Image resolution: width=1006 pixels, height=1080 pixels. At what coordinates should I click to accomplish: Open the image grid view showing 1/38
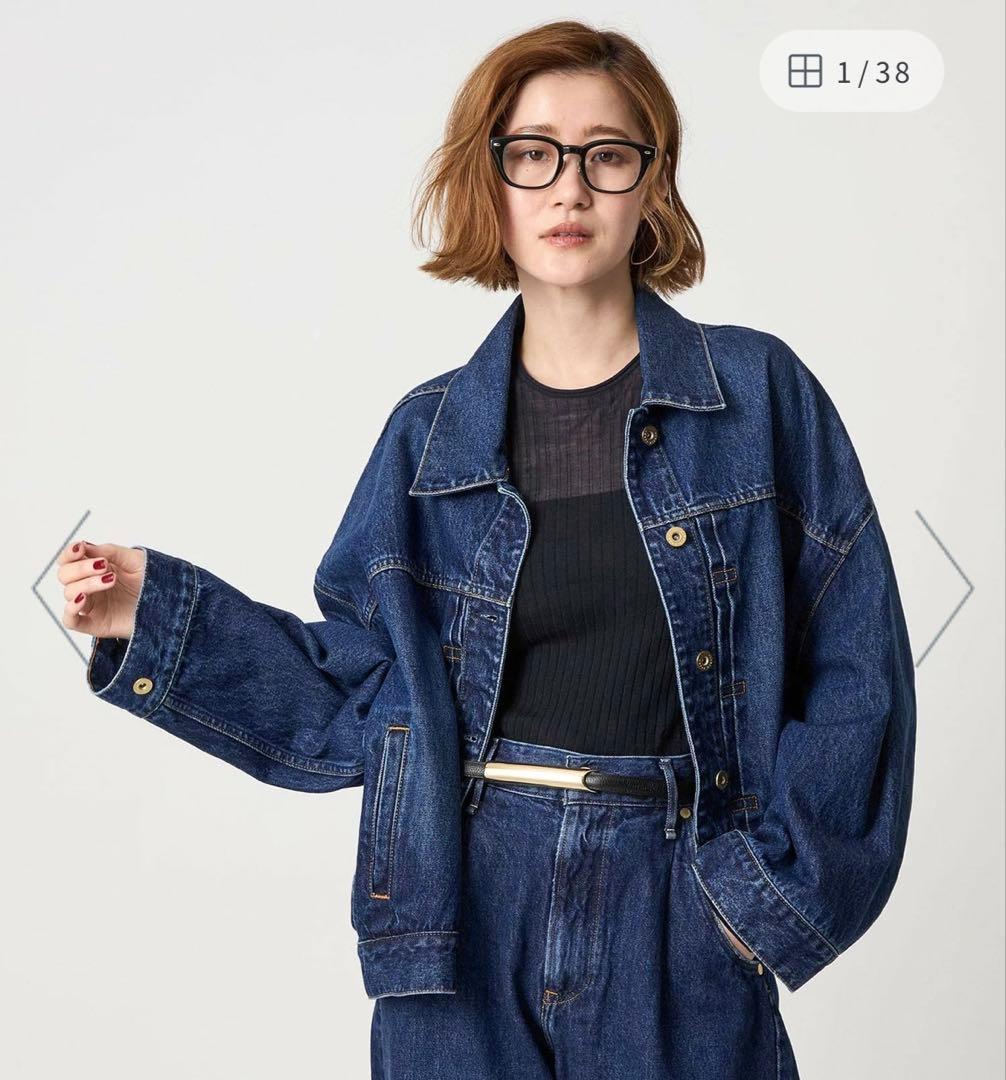[x=850, y=71]
